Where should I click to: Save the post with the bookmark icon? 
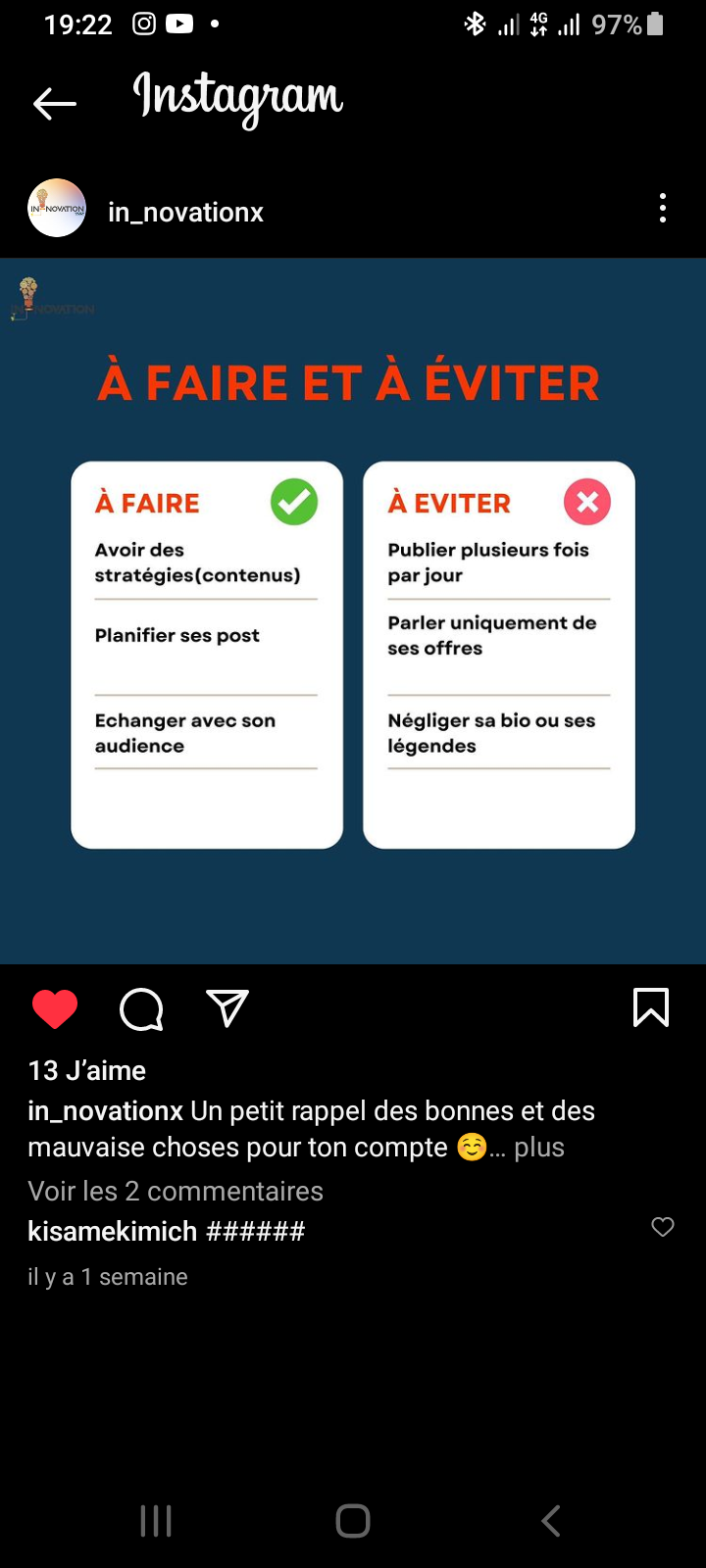tap(651, 1007)
